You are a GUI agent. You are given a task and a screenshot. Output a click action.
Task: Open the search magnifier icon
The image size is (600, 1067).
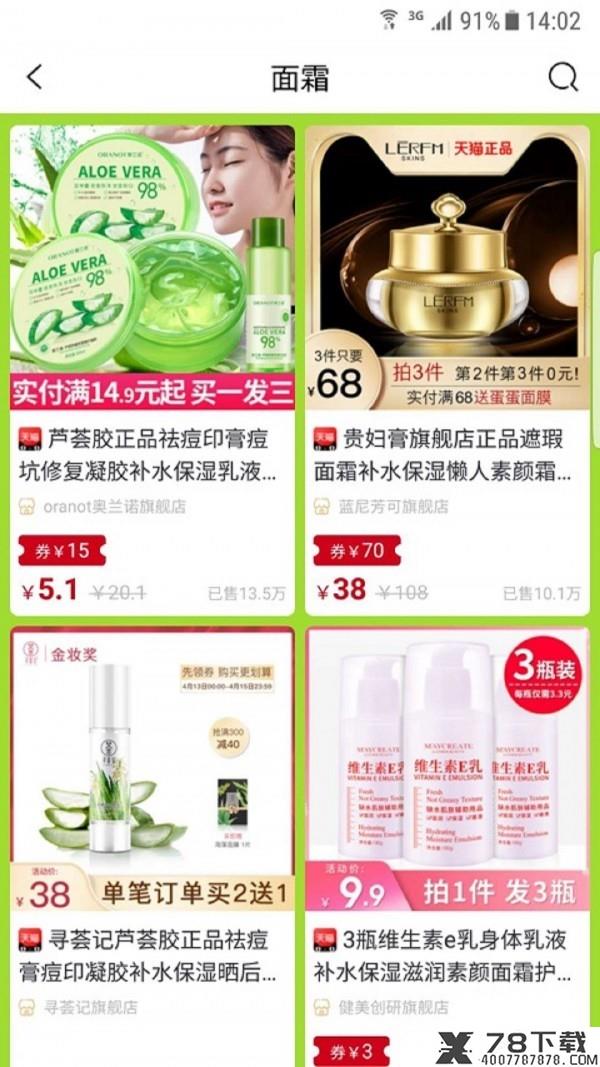pos(563,78)
